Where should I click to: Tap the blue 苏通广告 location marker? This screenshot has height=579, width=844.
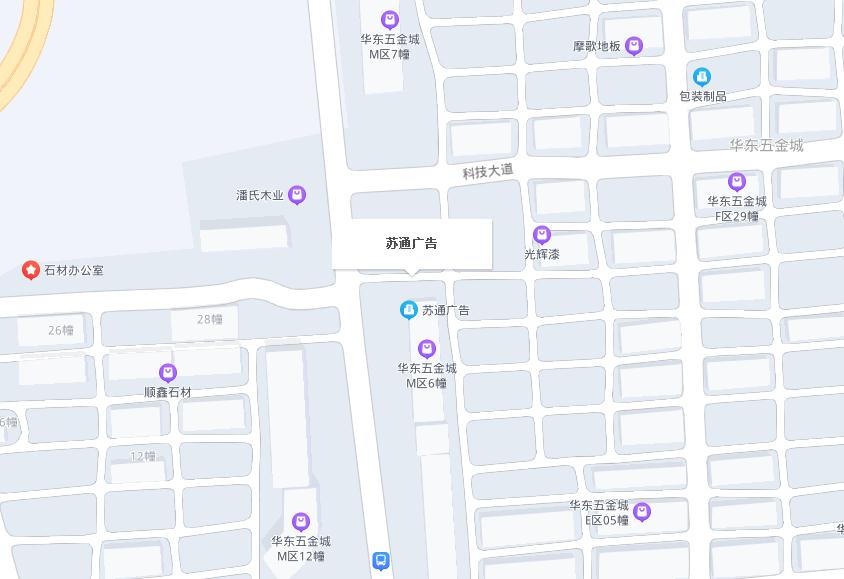coord(408,310)
